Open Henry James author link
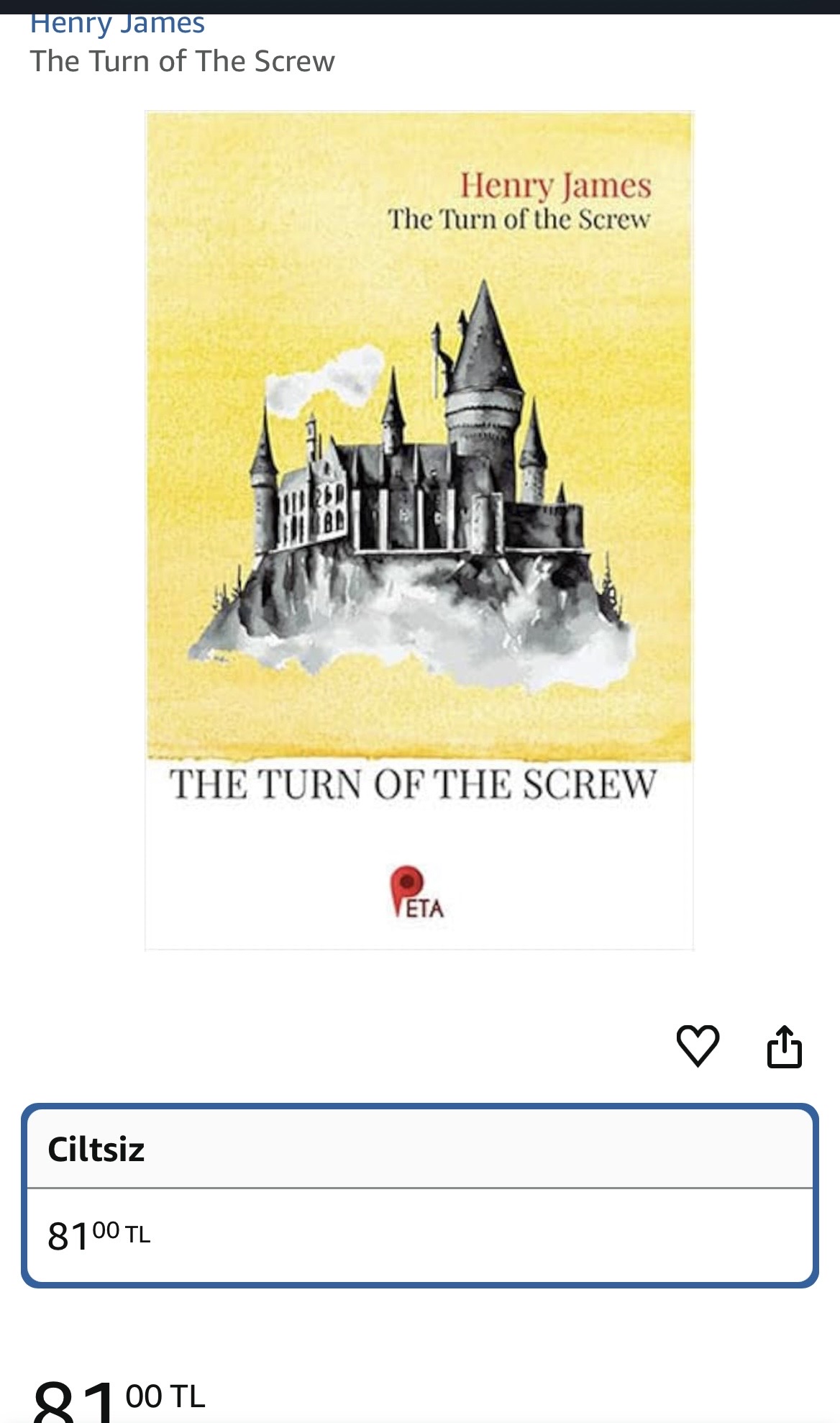840x1423 pixels. click(x=117, y=24)
